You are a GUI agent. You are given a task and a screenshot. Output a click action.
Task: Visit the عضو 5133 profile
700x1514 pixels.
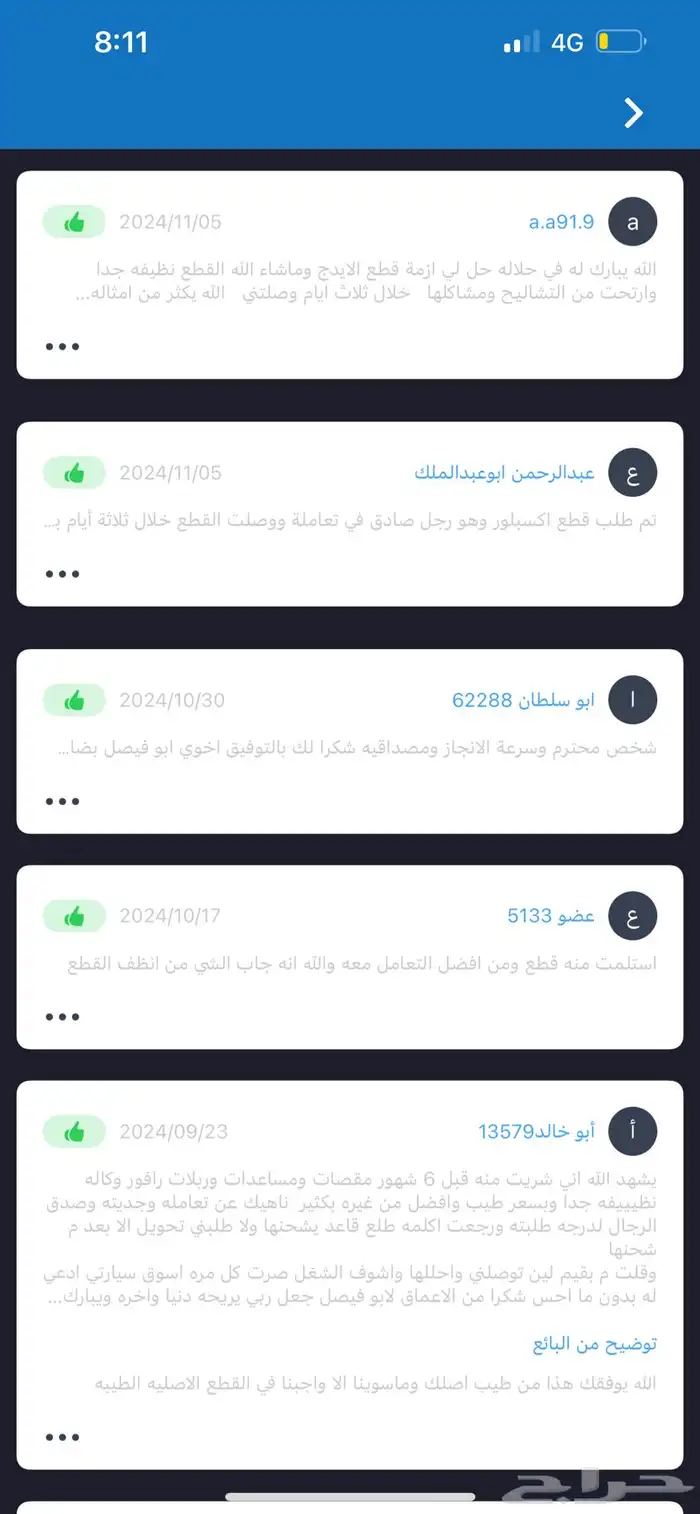coord(551,916)
